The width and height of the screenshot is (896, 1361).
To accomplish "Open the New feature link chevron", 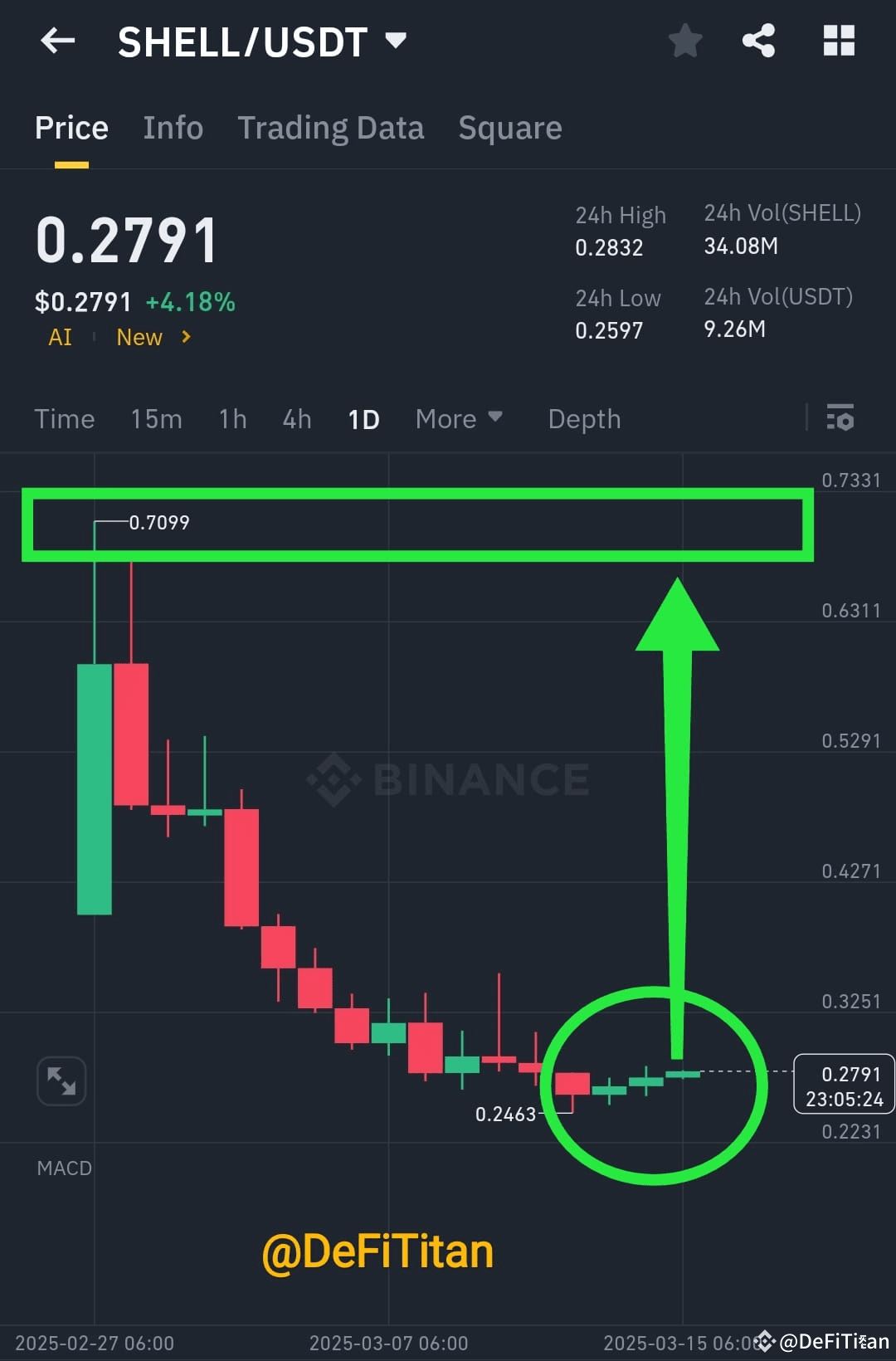I will 184,337.
